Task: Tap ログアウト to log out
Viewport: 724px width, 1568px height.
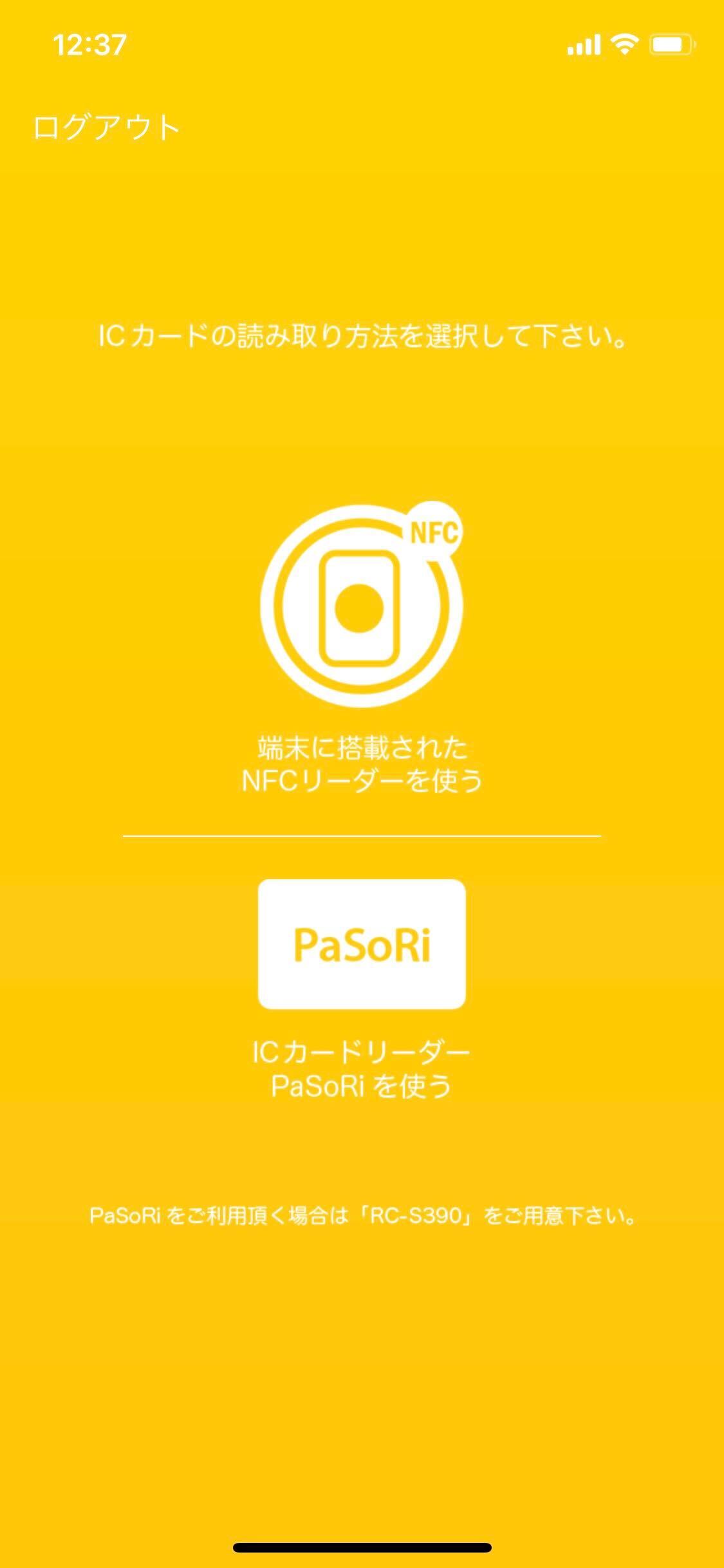Action: (106, 127)
